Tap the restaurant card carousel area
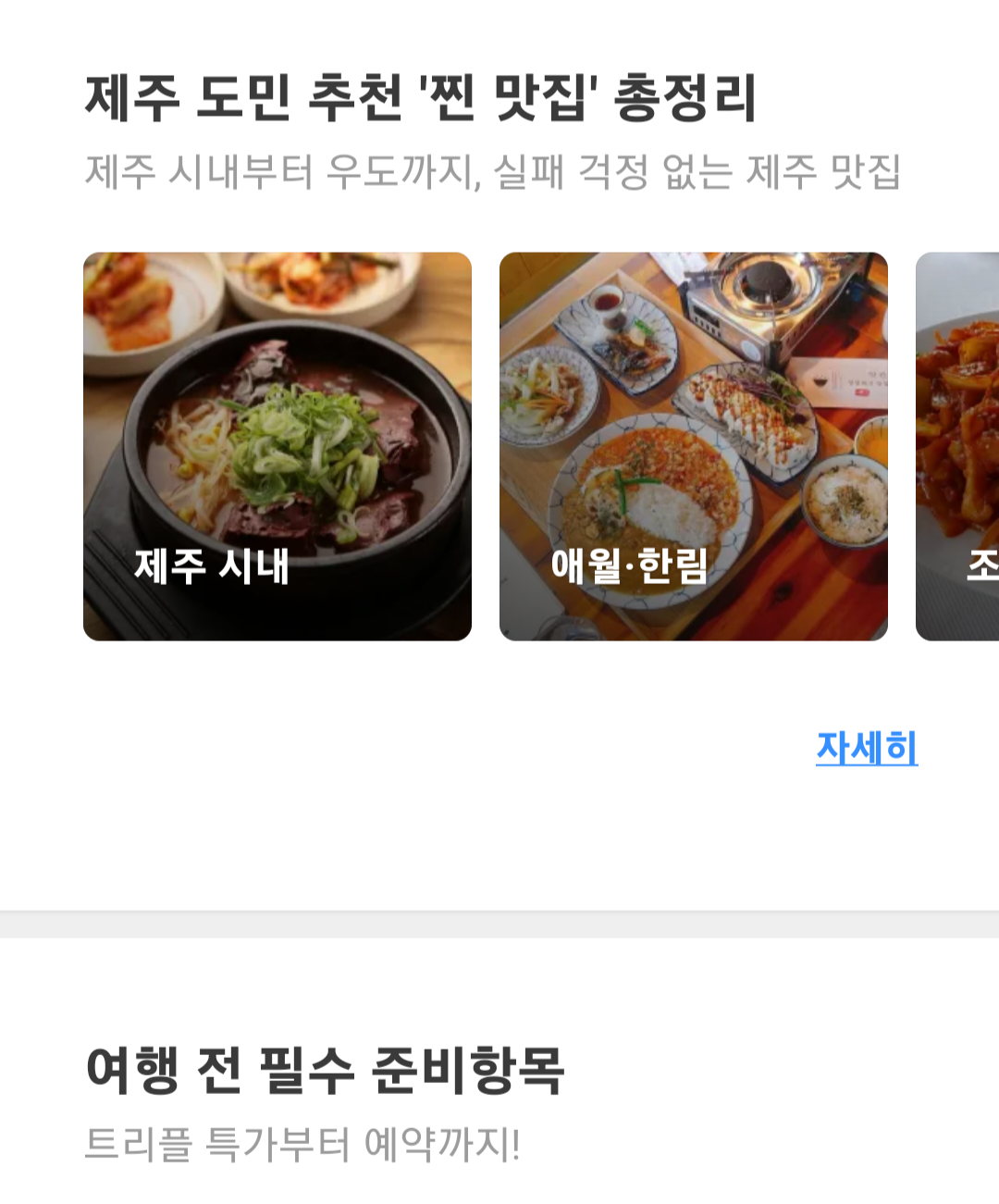999x1204 pixels. point(499,446)
